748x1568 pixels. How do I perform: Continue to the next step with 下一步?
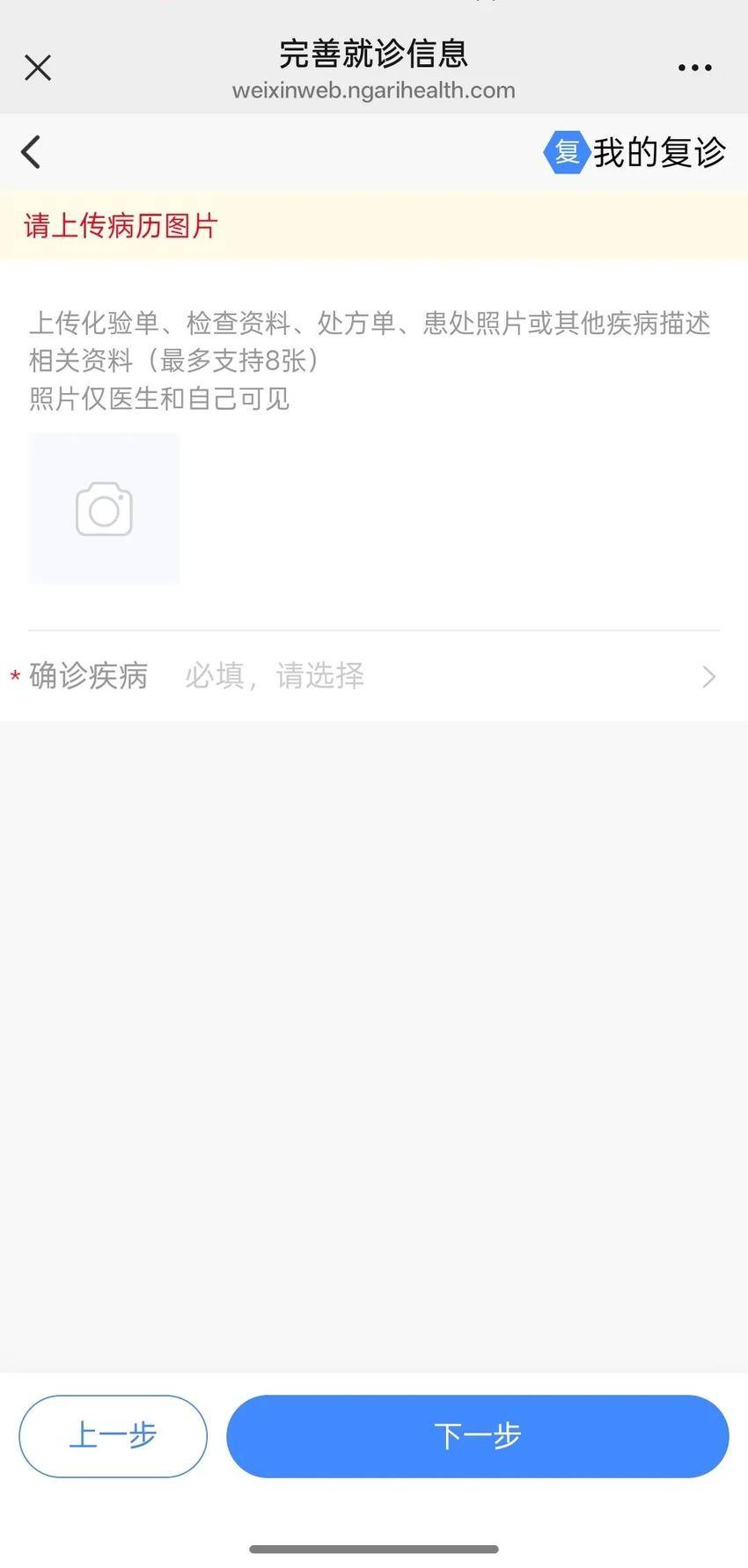coord(477,1436)
